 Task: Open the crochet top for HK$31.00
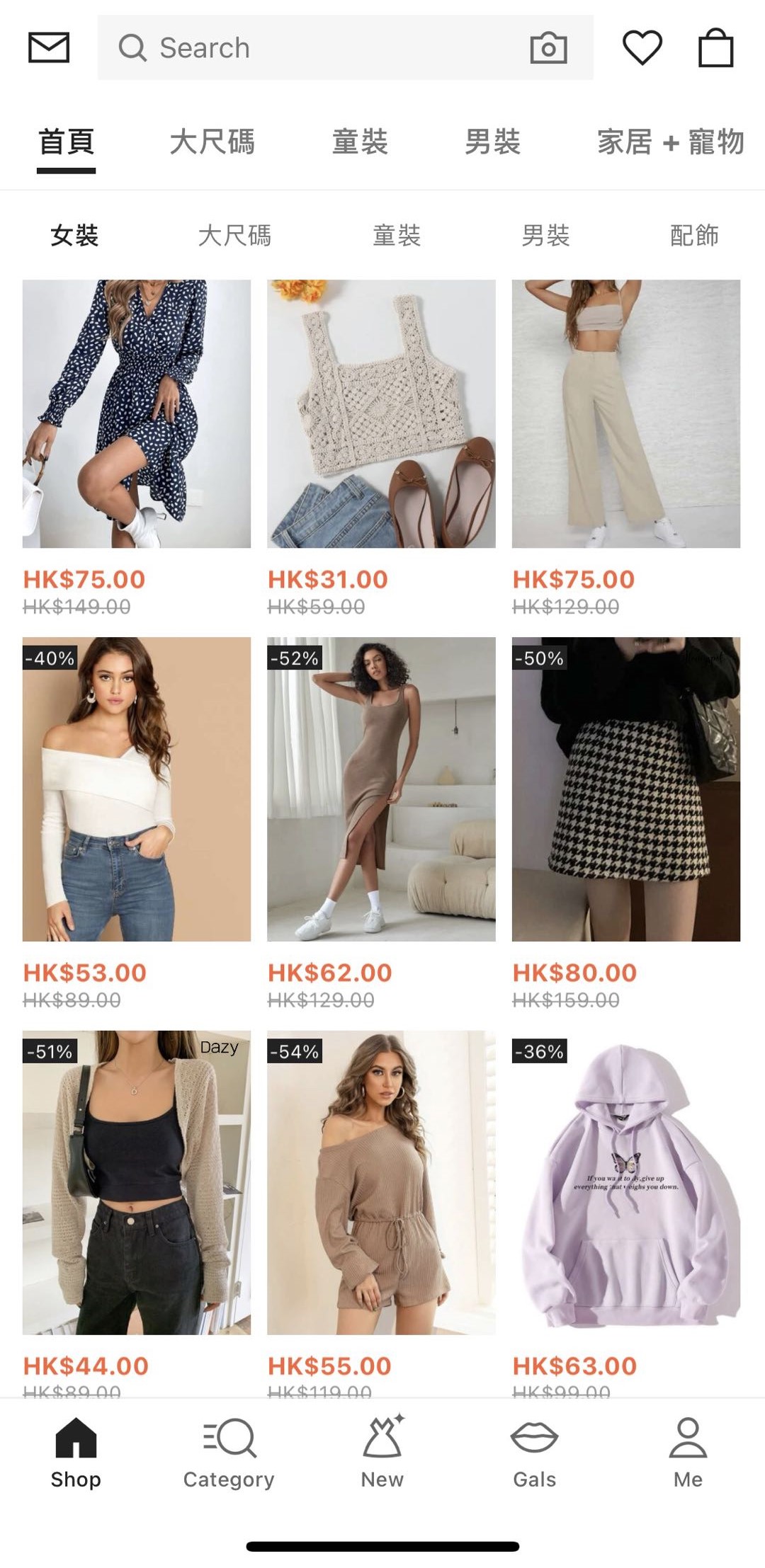381,413
